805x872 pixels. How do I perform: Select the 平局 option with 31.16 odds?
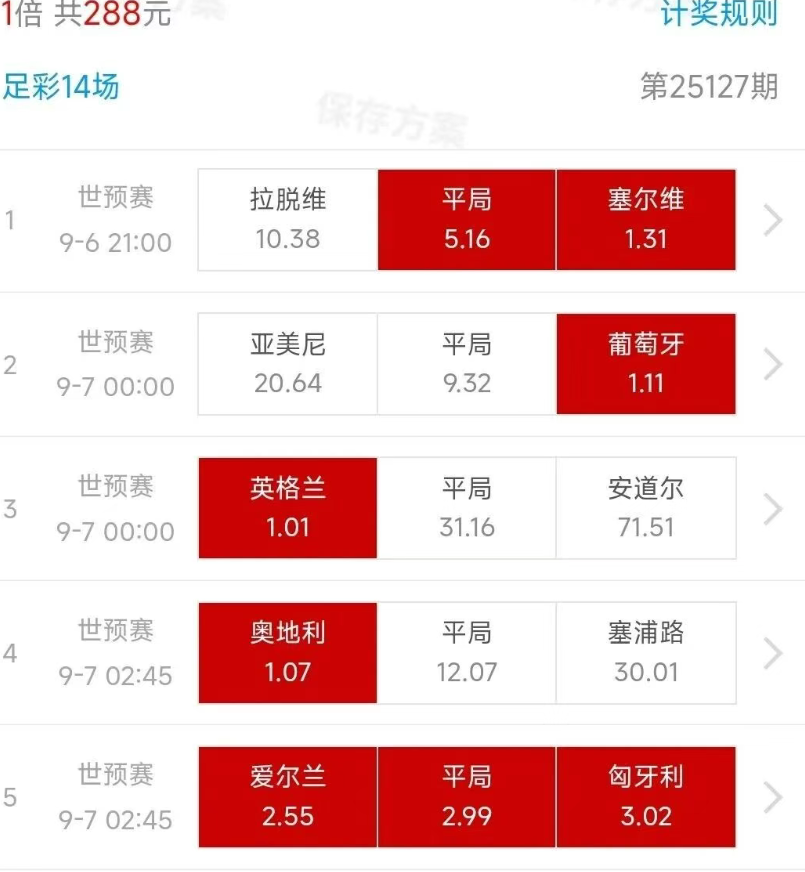click(467, 508)
